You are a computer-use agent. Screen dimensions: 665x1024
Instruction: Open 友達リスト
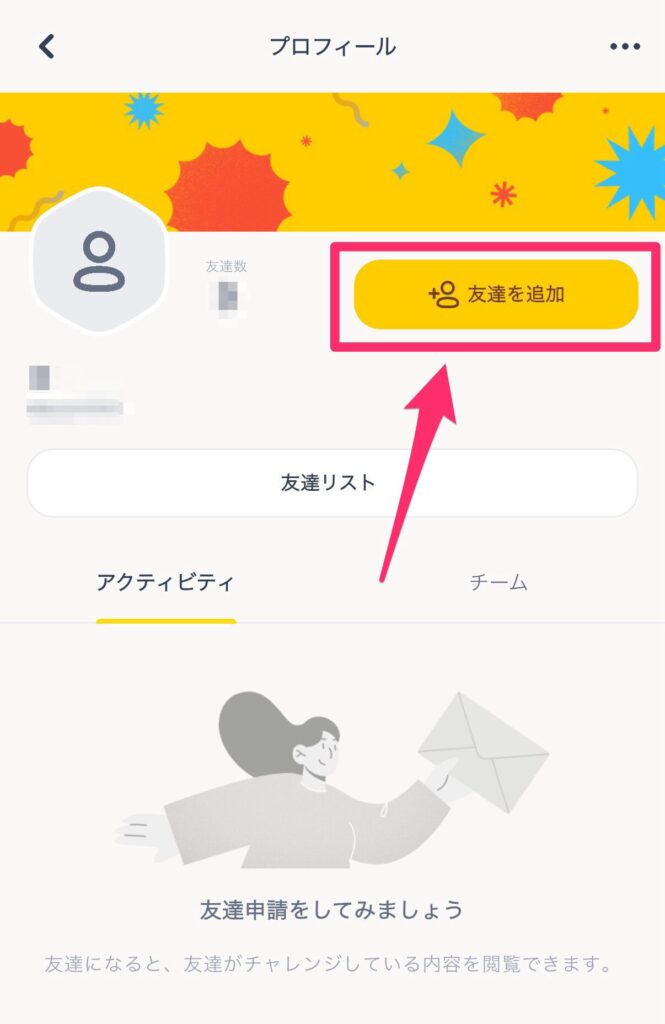coord(332,483)
